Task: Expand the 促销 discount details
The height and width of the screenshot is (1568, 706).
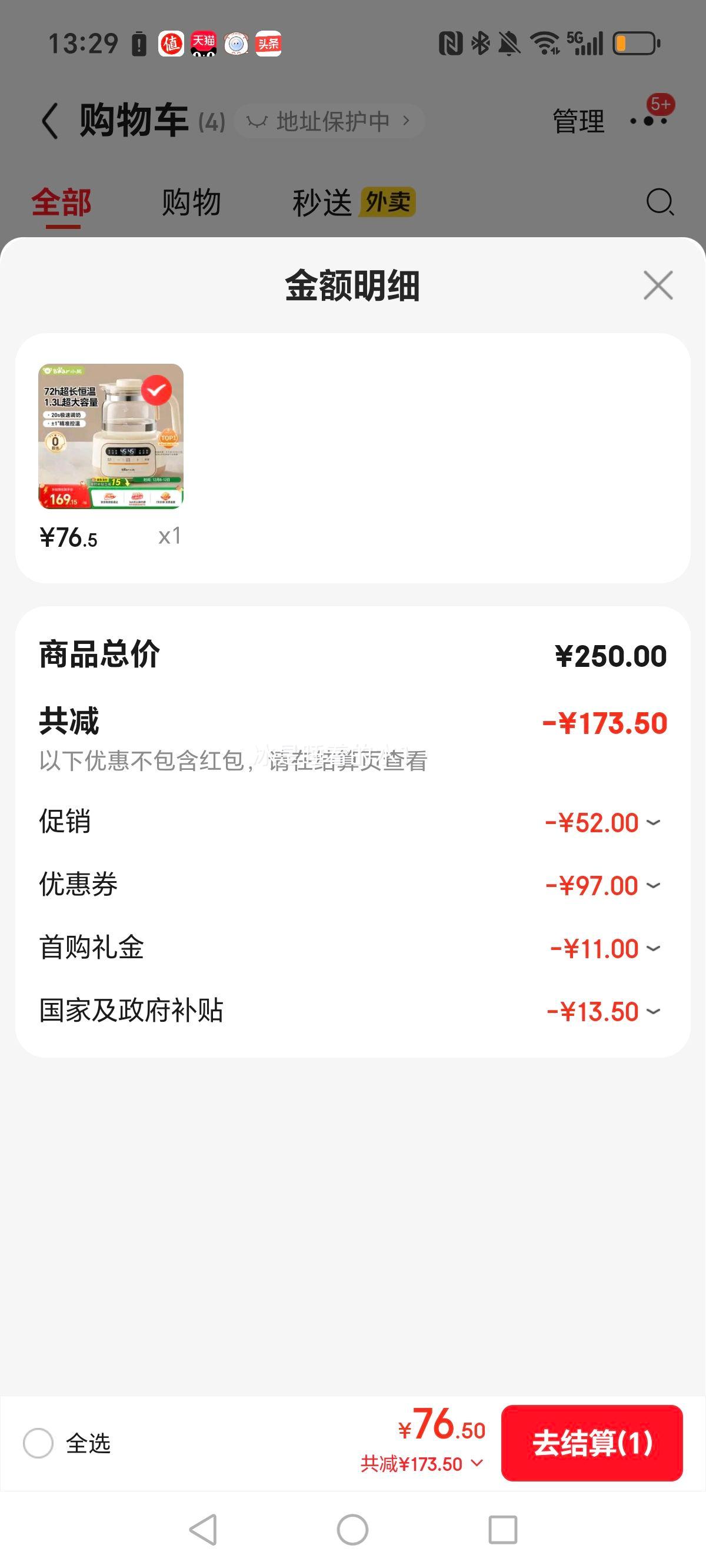Action: point(652,823)
